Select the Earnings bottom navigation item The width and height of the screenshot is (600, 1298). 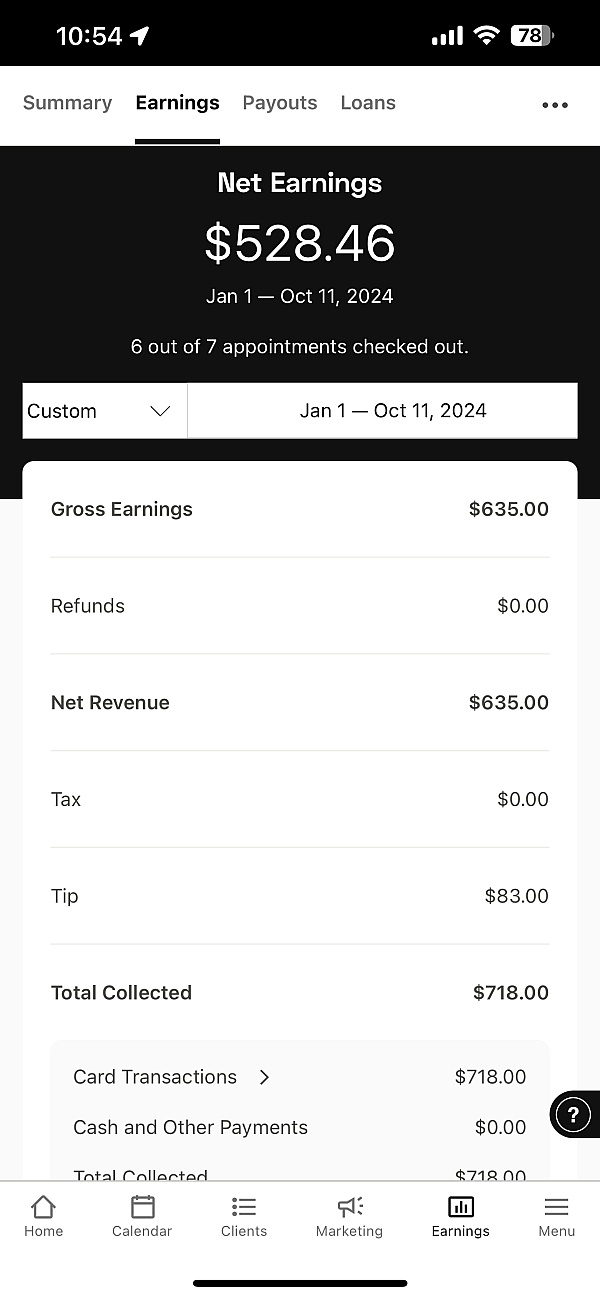(461, 1216)
